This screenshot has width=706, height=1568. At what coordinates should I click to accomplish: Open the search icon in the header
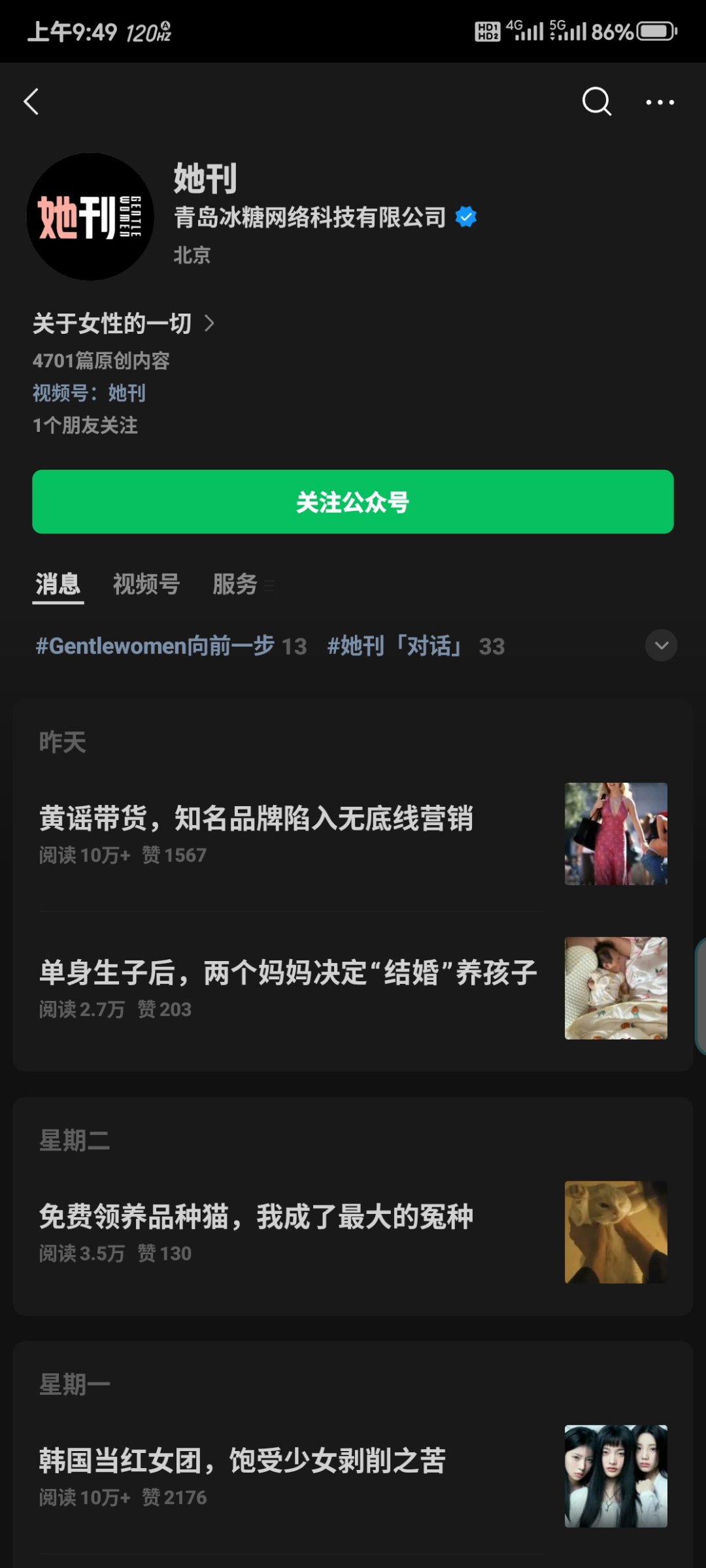click(596, 102)
